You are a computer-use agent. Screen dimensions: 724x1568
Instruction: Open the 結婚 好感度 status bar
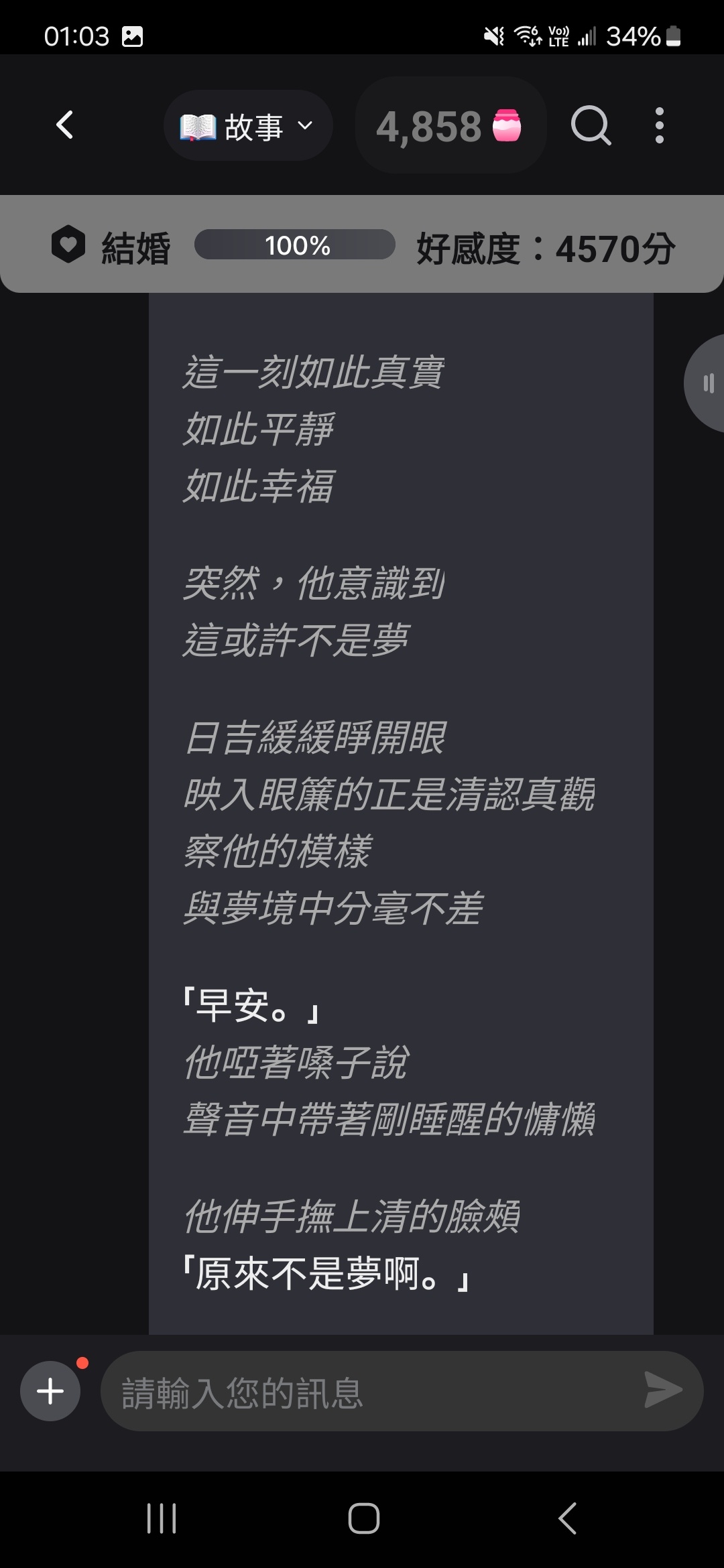tap(362, 245)
